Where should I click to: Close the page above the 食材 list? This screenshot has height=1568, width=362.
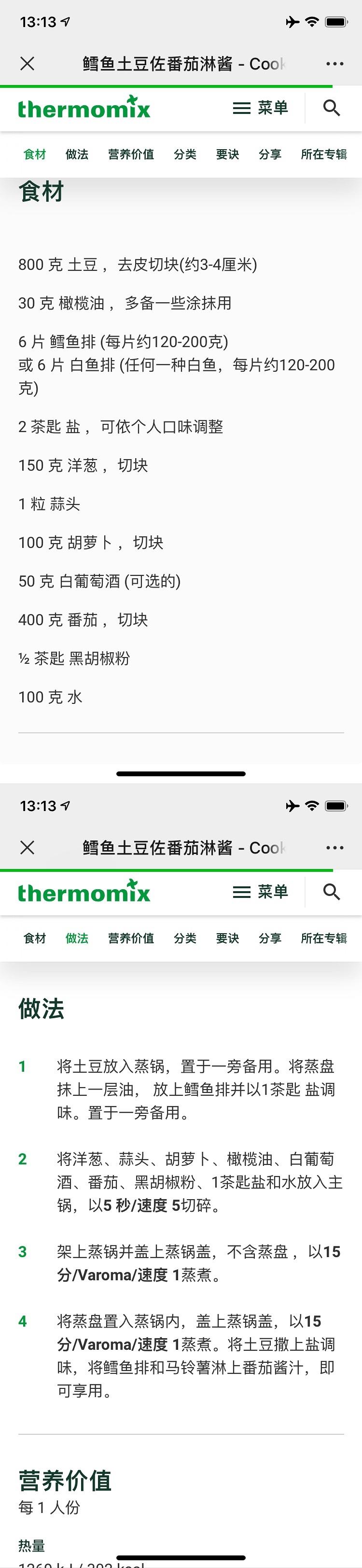28,63
